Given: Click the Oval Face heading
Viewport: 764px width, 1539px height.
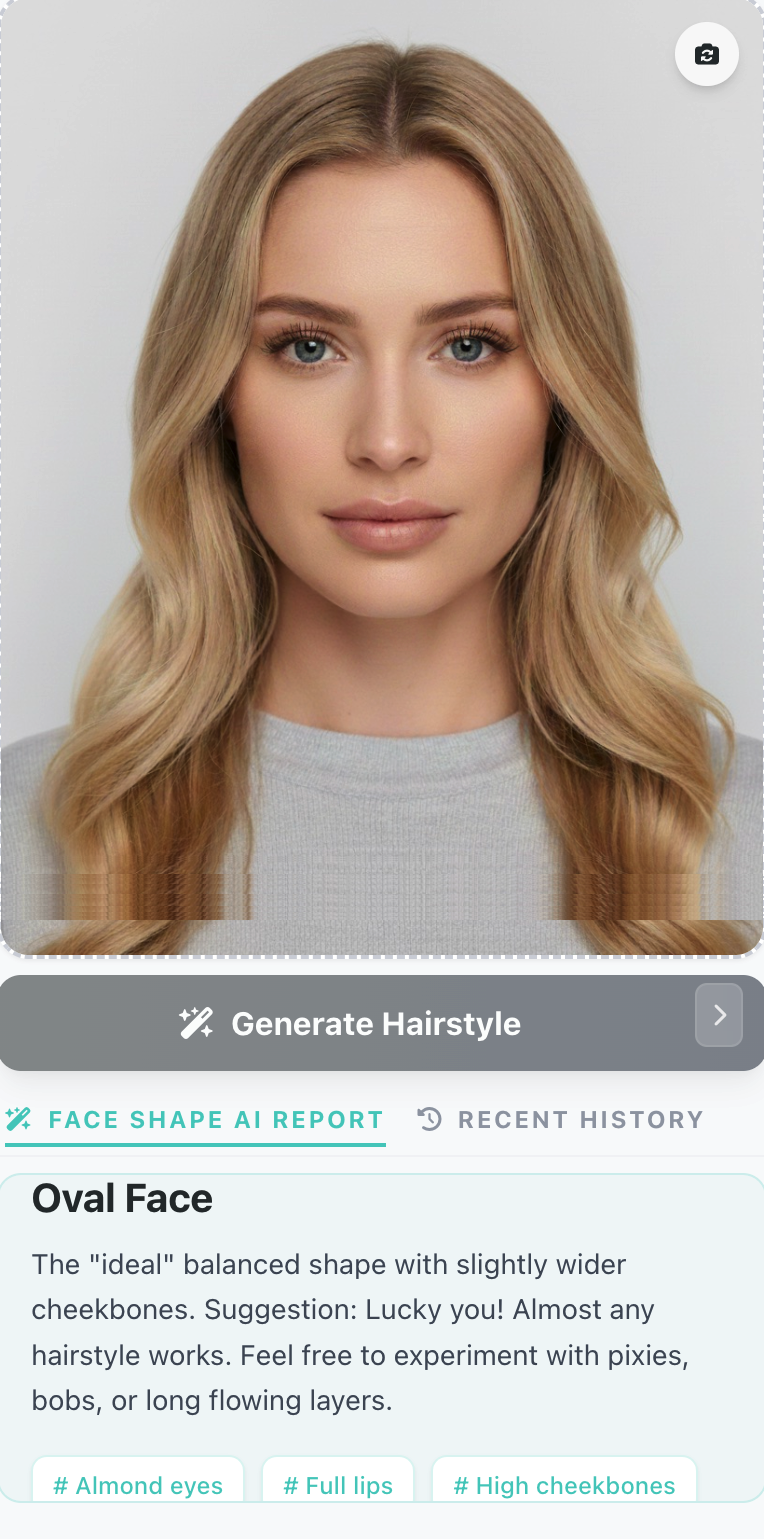Looking at the screenshot, I should (121, 1197).
